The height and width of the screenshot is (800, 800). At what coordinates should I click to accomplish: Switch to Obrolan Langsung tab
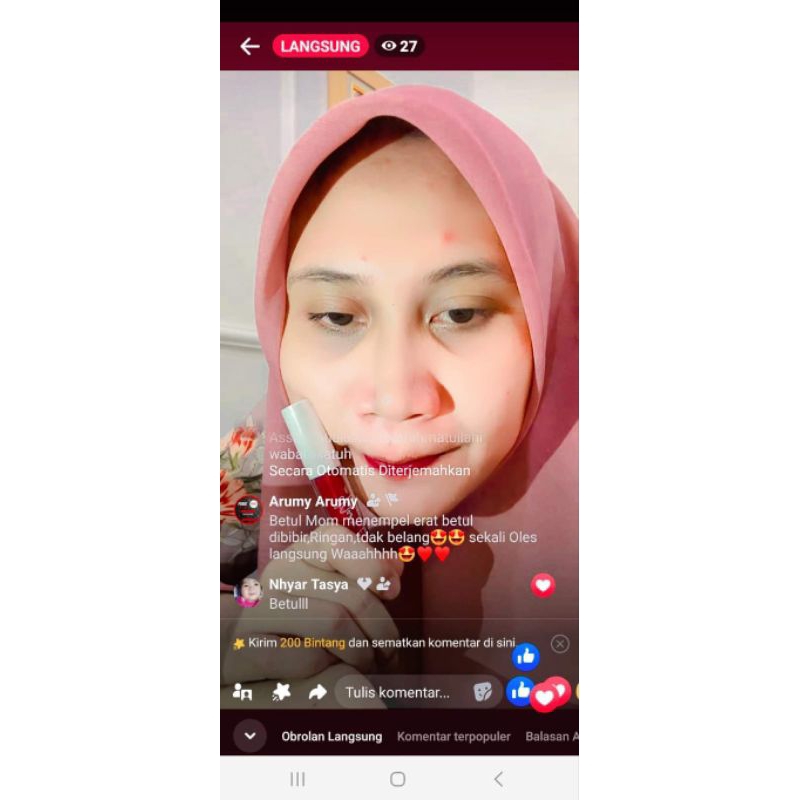[x=331, y=736]
